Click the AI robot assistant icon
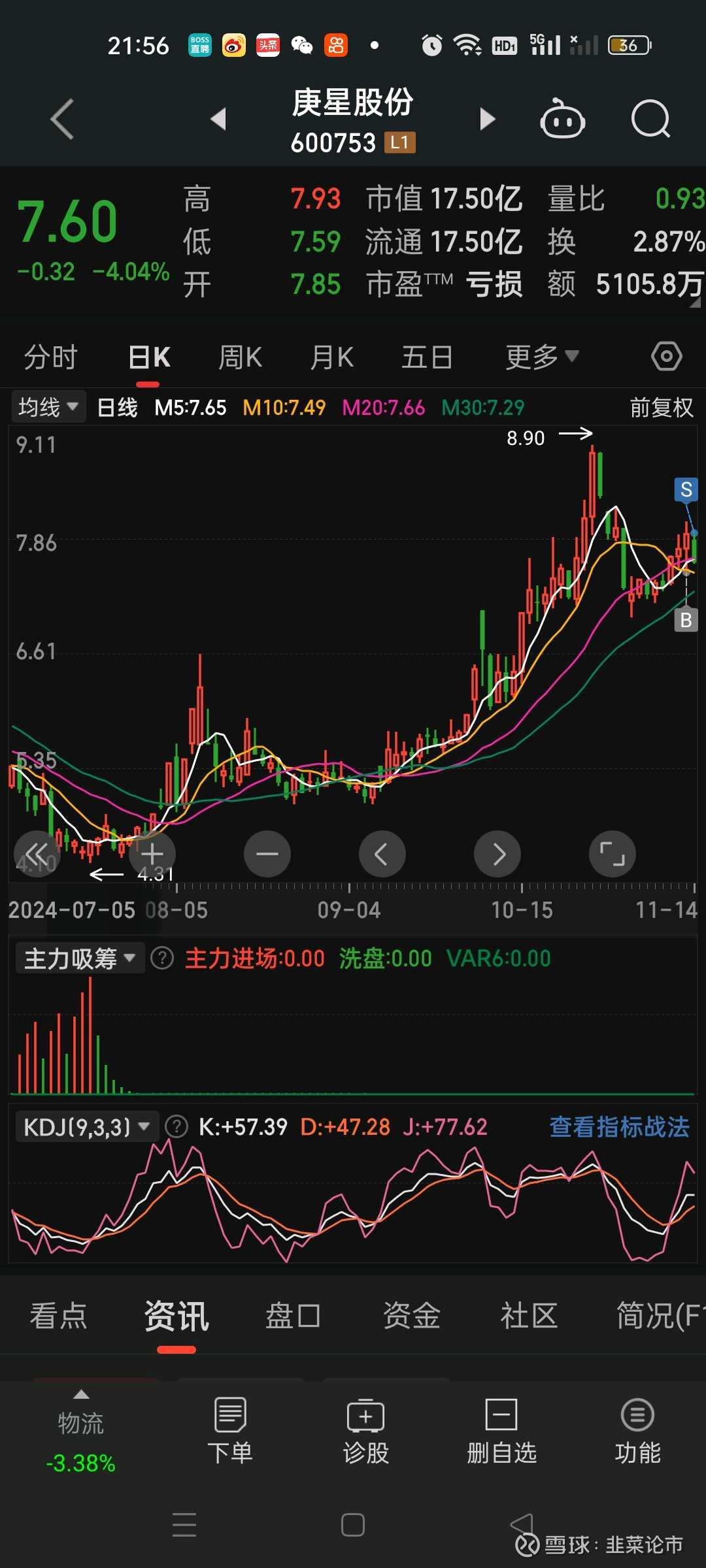 (562, 119)
